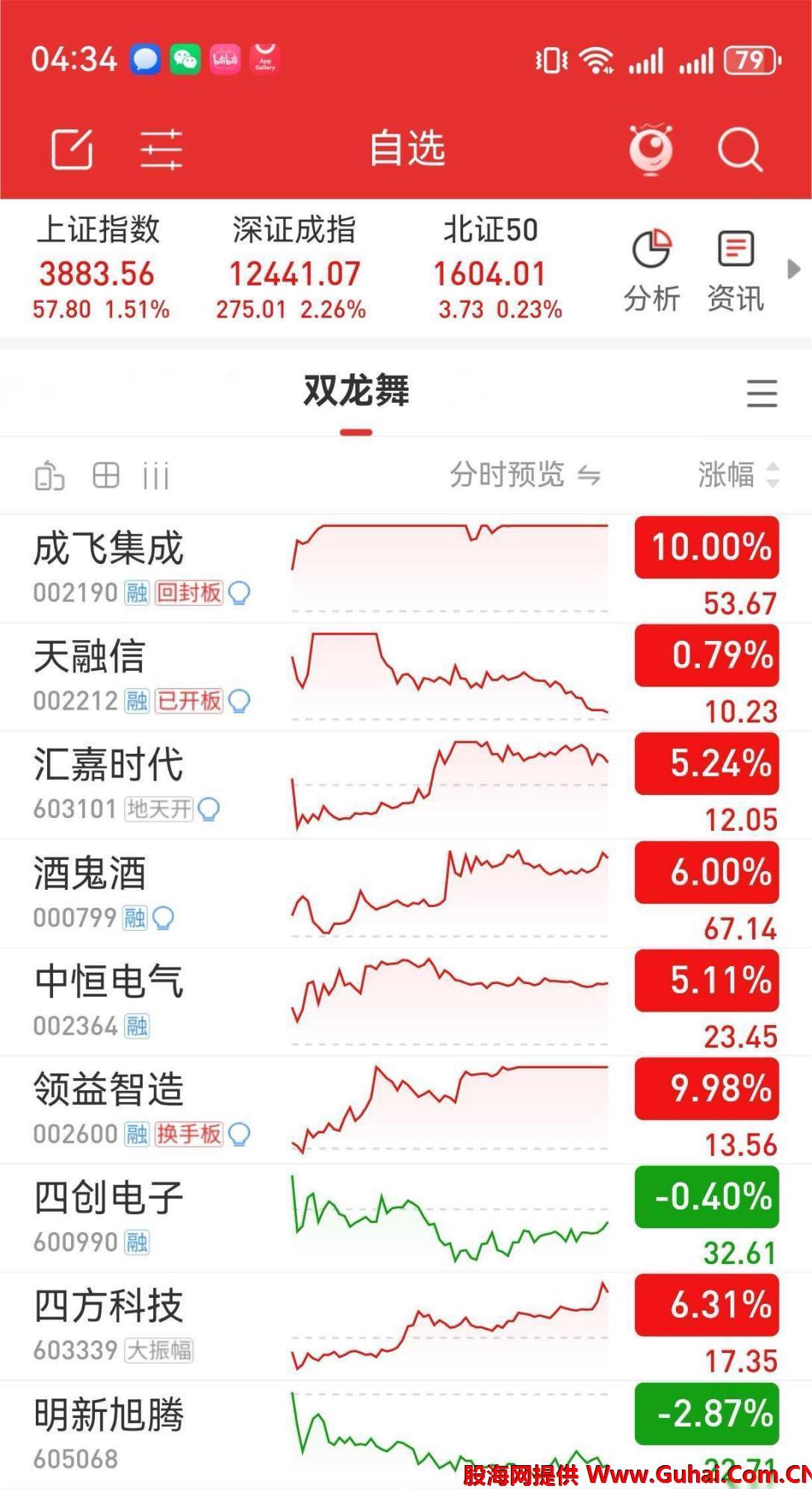Sort the list by 涨幅
The height and width of the screenshot is (1489, 812).
[739, 474]
